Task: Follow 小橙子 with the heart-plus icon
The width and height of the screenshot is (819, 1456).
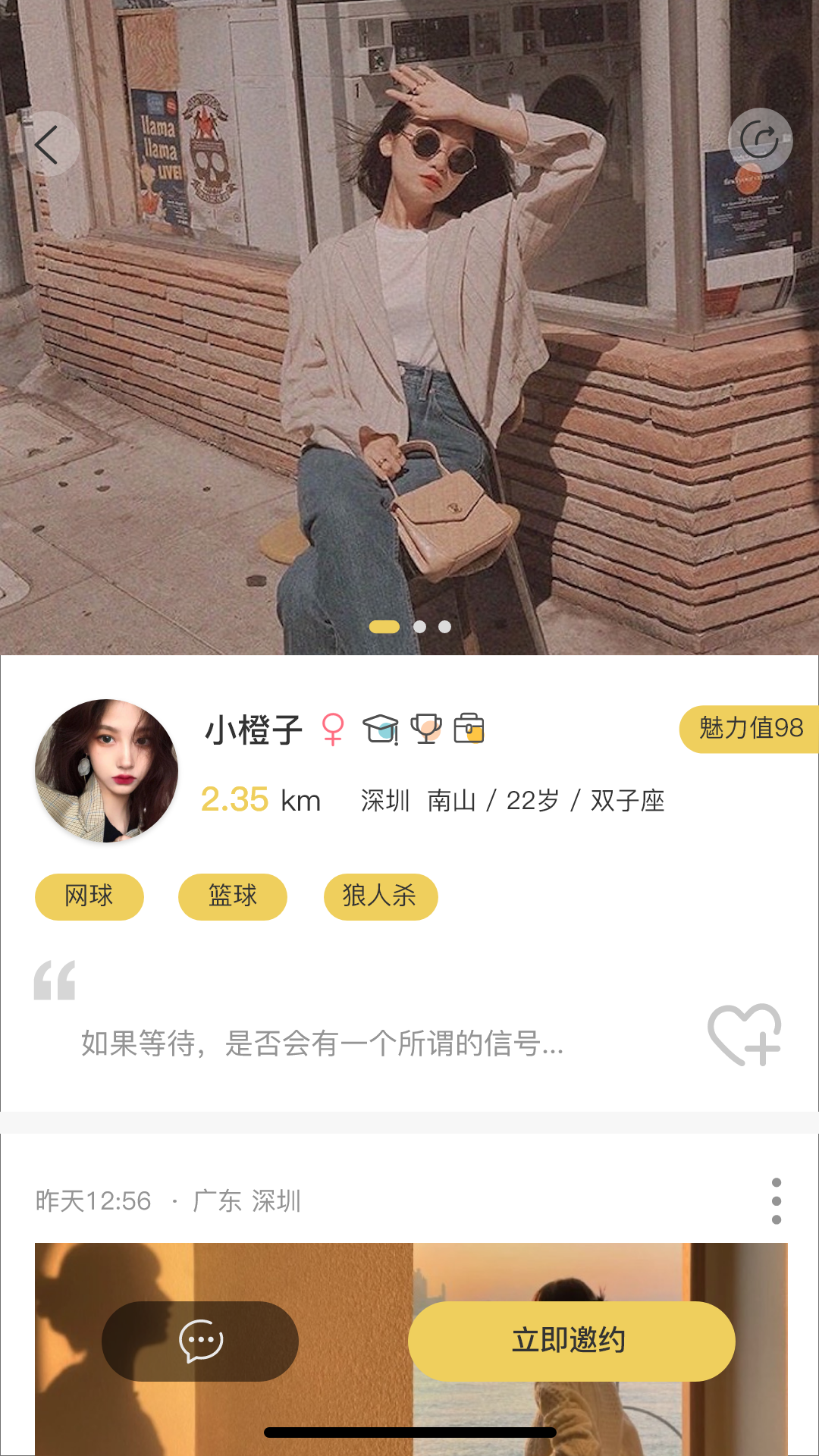Action: pos(745,1034)
